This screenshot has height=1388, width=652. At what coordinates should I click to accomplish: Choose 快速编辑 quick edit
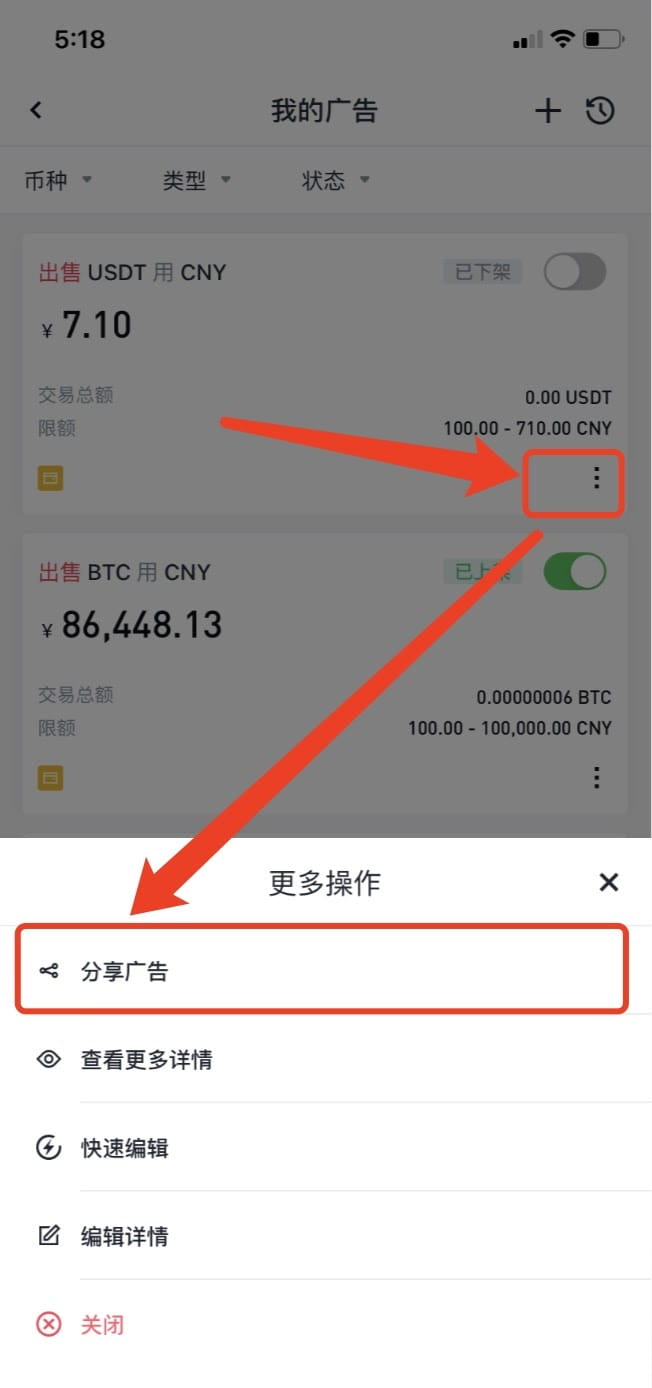(x=326, y=1147)
